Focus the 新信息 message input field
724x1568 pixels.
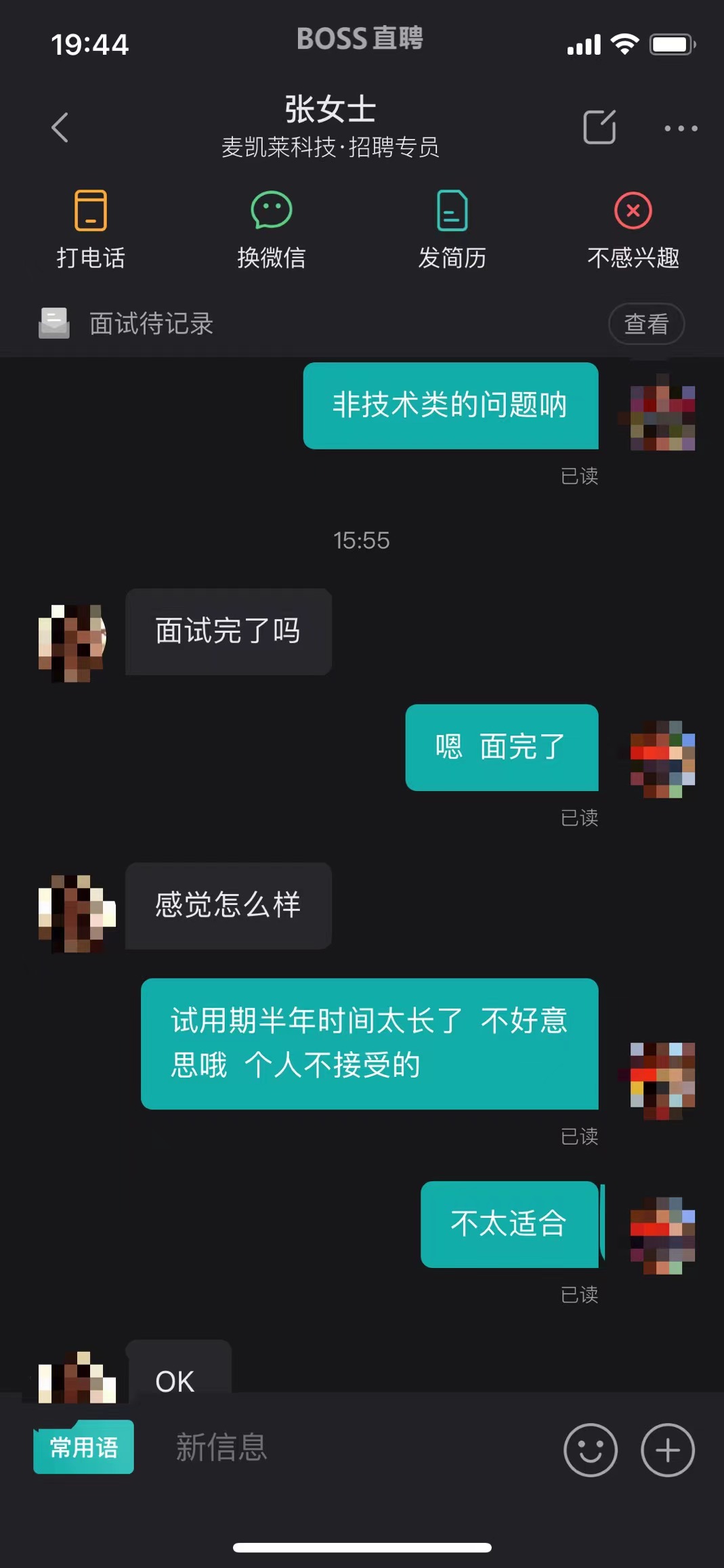(352, 1447)
